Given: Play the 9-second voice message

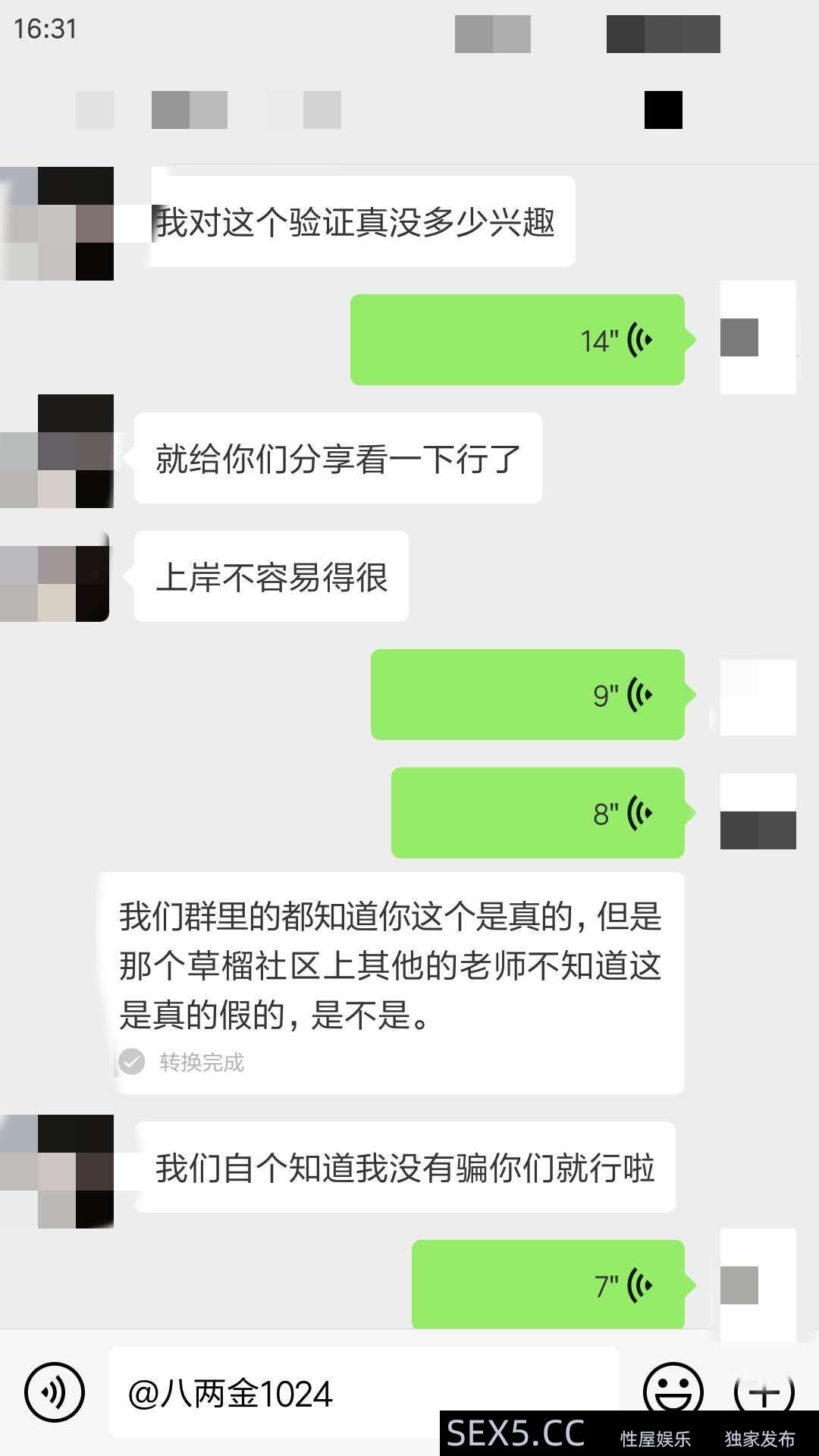Looking at the screenshot, I should pyautogui.click(x=528, y=695).
